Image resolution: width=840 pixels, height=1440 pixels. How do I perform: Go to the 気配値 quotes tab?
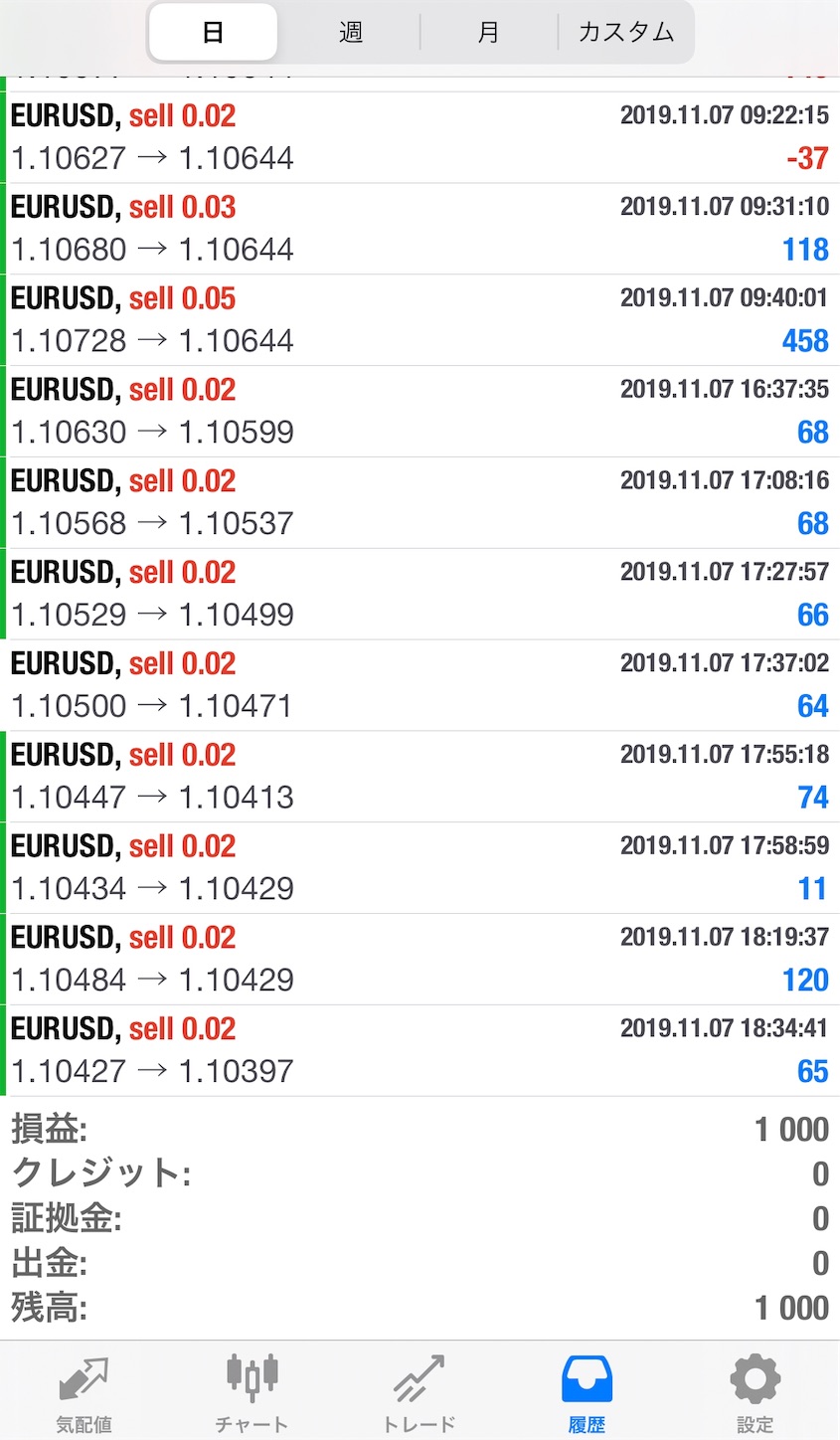pos(84,1392)
